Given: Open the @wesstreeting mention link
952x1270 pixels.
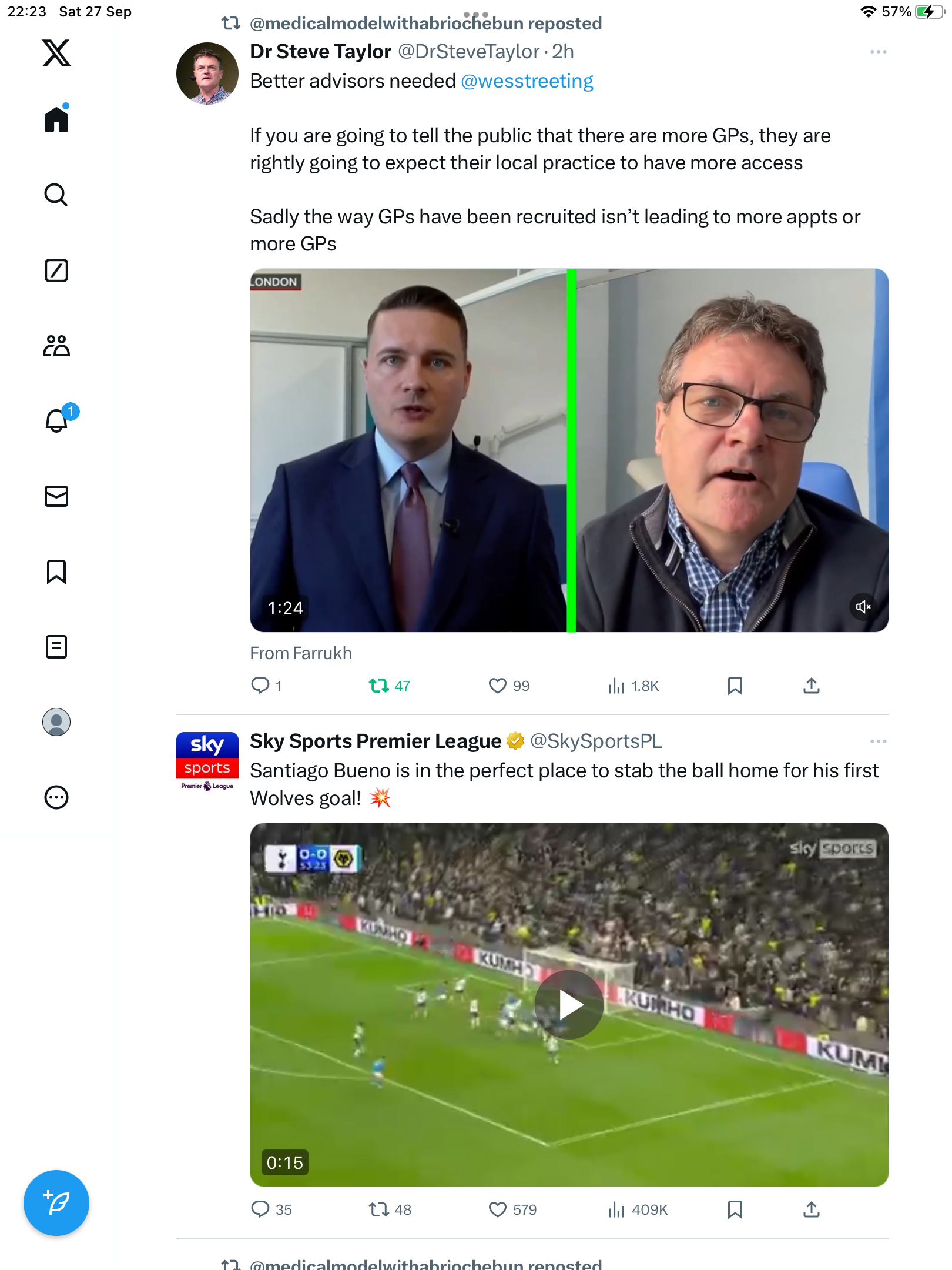Looking at the screenshot, I should [527, 81].
